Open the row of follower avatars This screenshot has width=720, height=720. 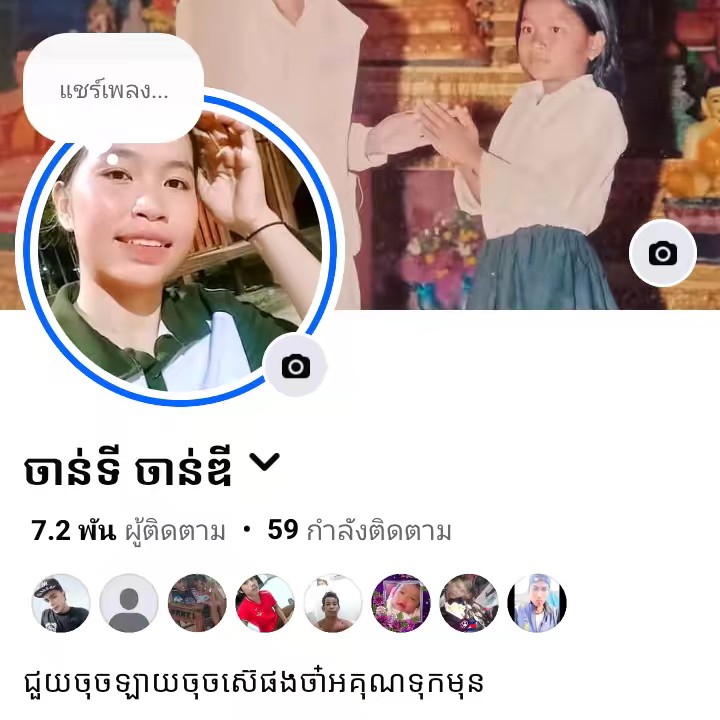(x=300, y=603)
